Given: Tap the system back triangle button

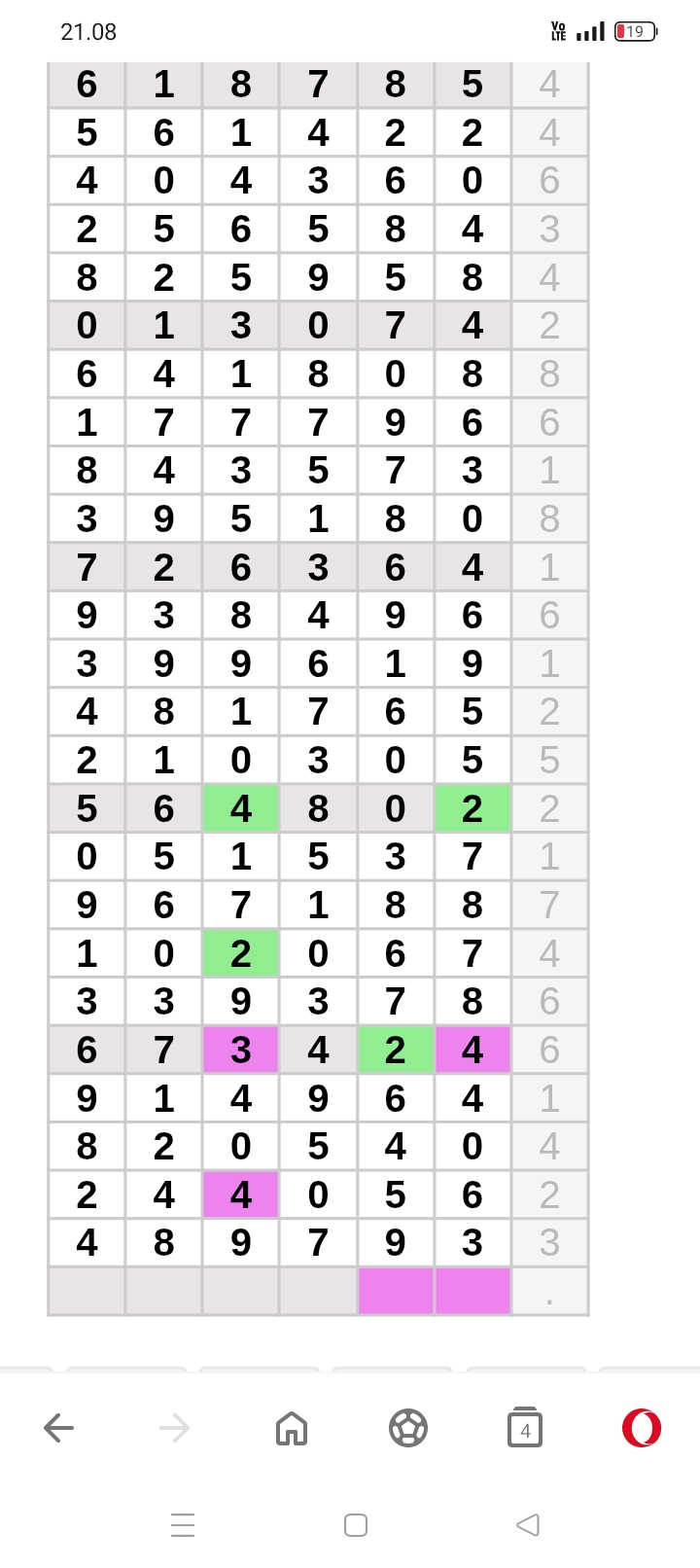Looking at the screenshot, I should [x=528, y=1525].
